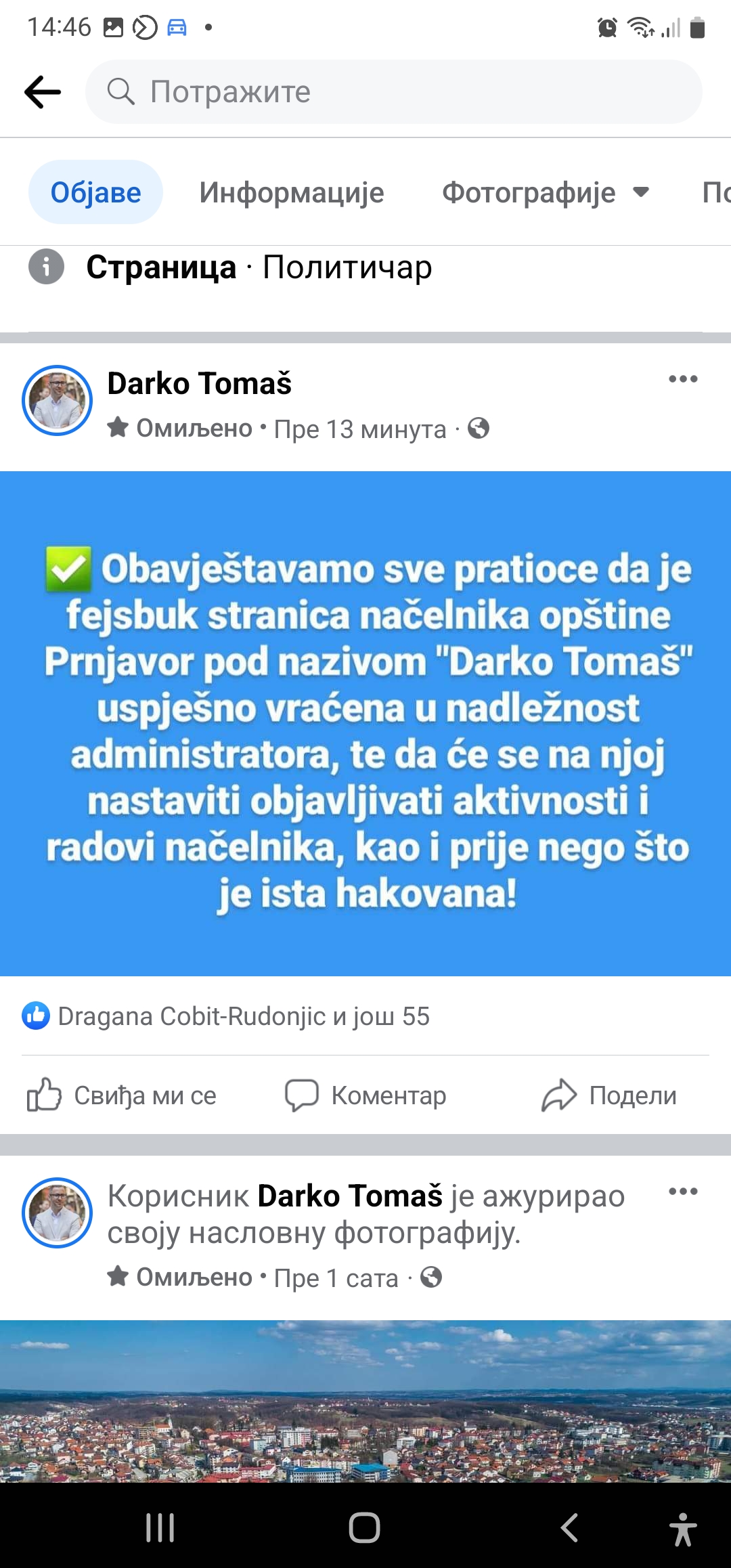Image resolution: width=731 pixels, height=1568 pixels.
Task: Open the blue announcement image post
Action: (x=365, y=723)
